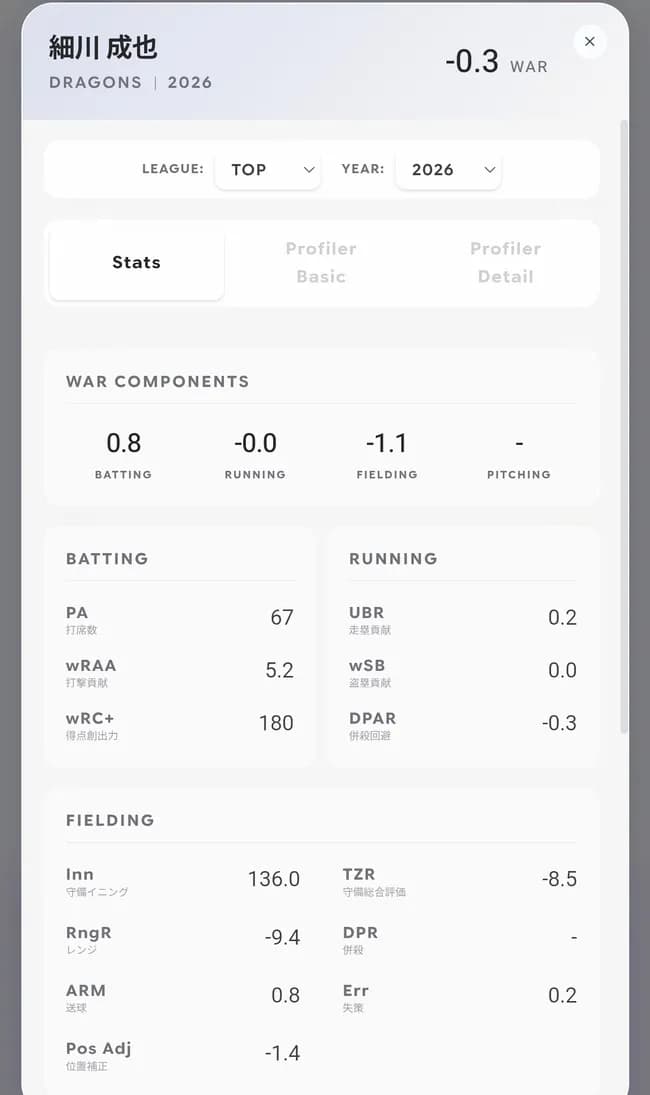650x1095 pixels.
Task: Open the LEAGUE dropdown showing TOP
Action: pyautogui.click(x=268, y=170)
